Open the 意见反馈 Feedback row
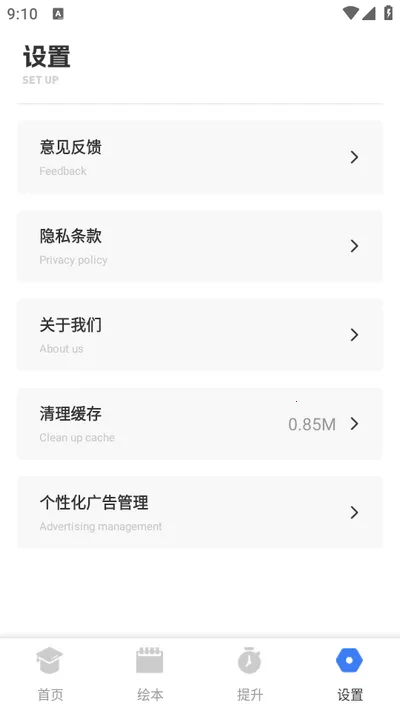The image size is (400, 711). coord(200,157)
